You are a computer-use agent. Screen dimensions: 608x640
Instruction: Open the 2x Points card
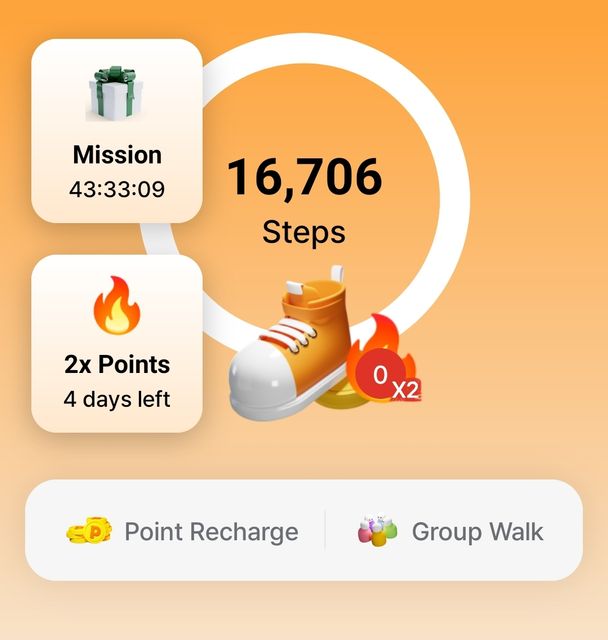click(117, 343)
